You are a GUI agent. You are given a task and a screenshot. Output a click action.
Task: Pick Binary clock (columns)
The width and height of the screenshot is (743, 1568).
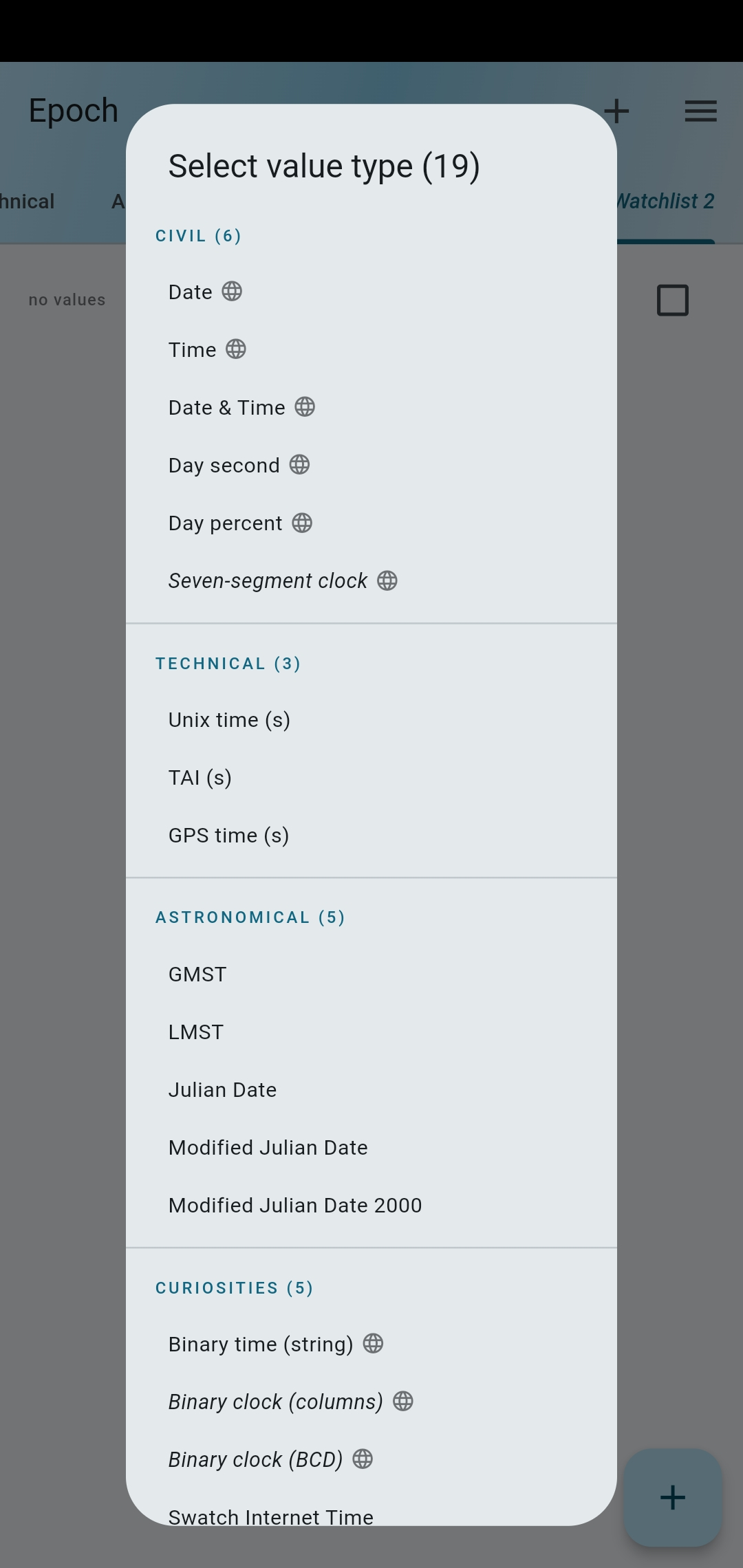point(371,1402)
